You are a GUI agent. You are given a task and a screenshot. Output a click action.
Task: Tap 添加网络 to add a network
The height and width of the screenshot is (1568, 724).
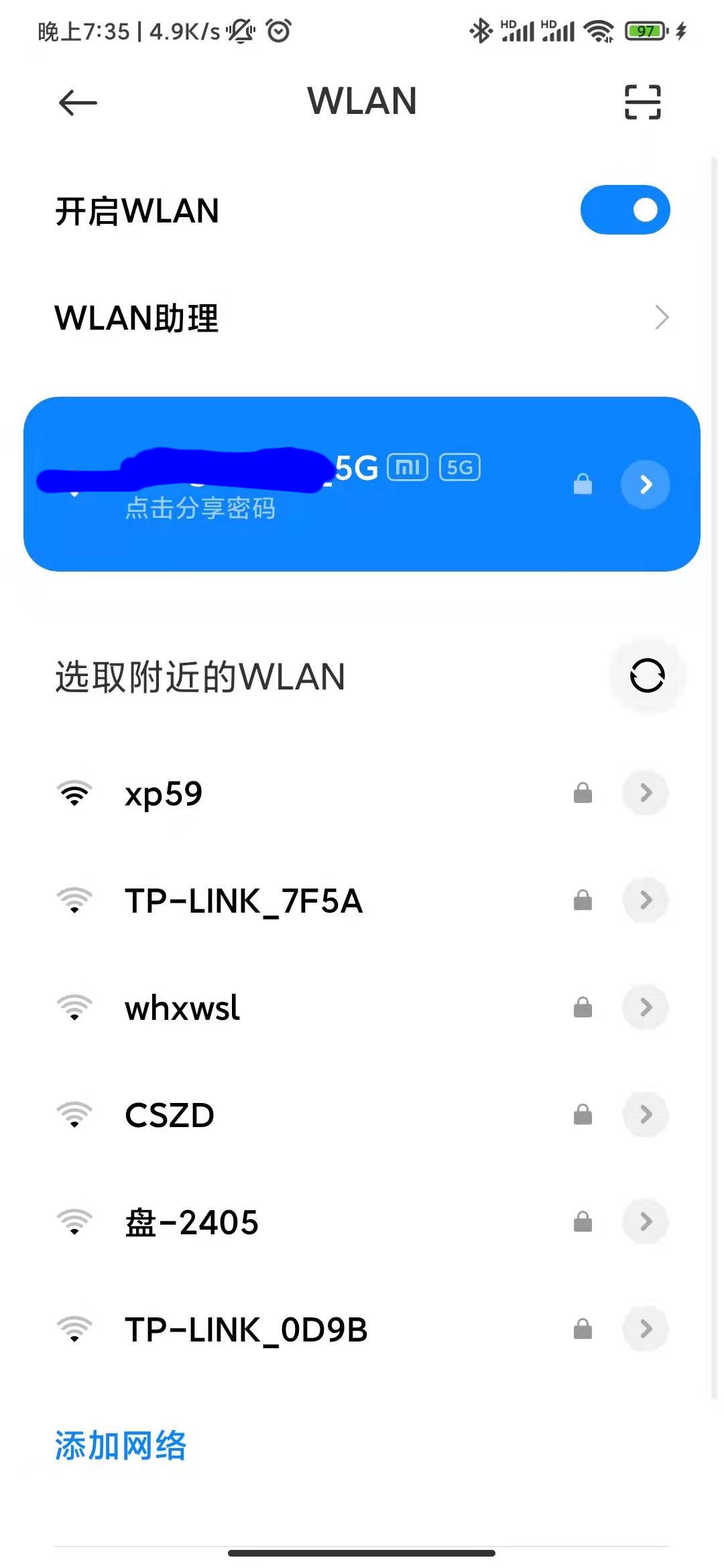tap(121, 1445)
